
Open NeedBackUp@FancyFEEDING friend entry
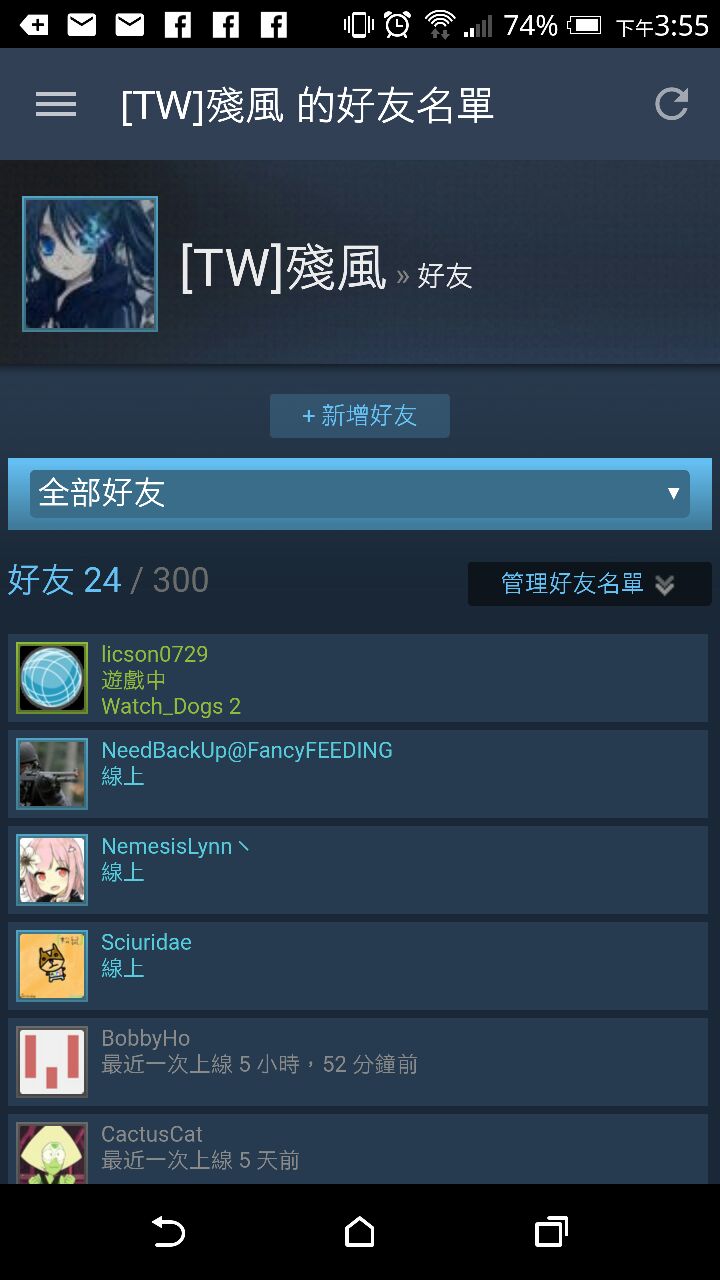358,774
